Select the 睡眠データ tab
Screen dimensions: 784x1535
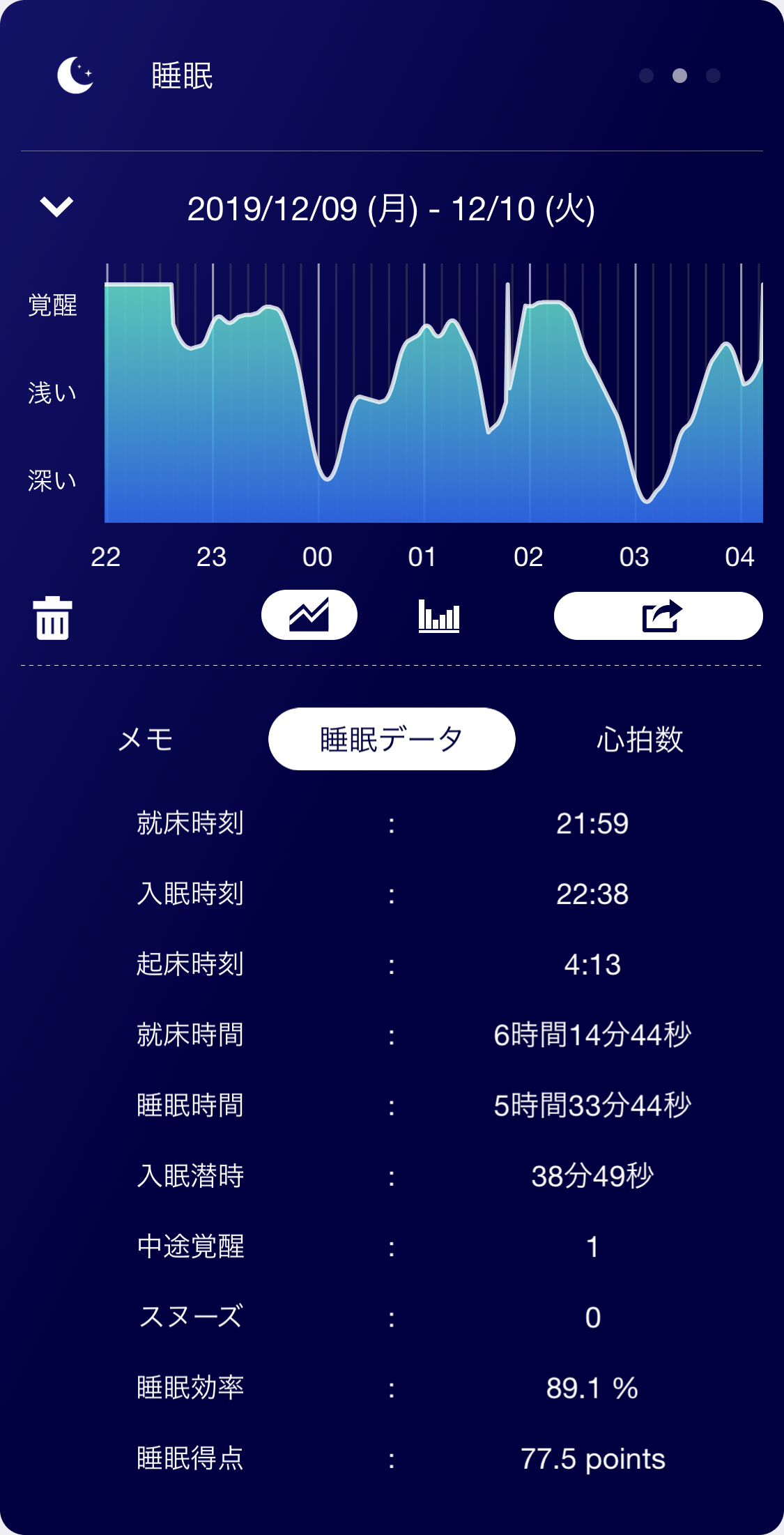(x=392, y=739)
